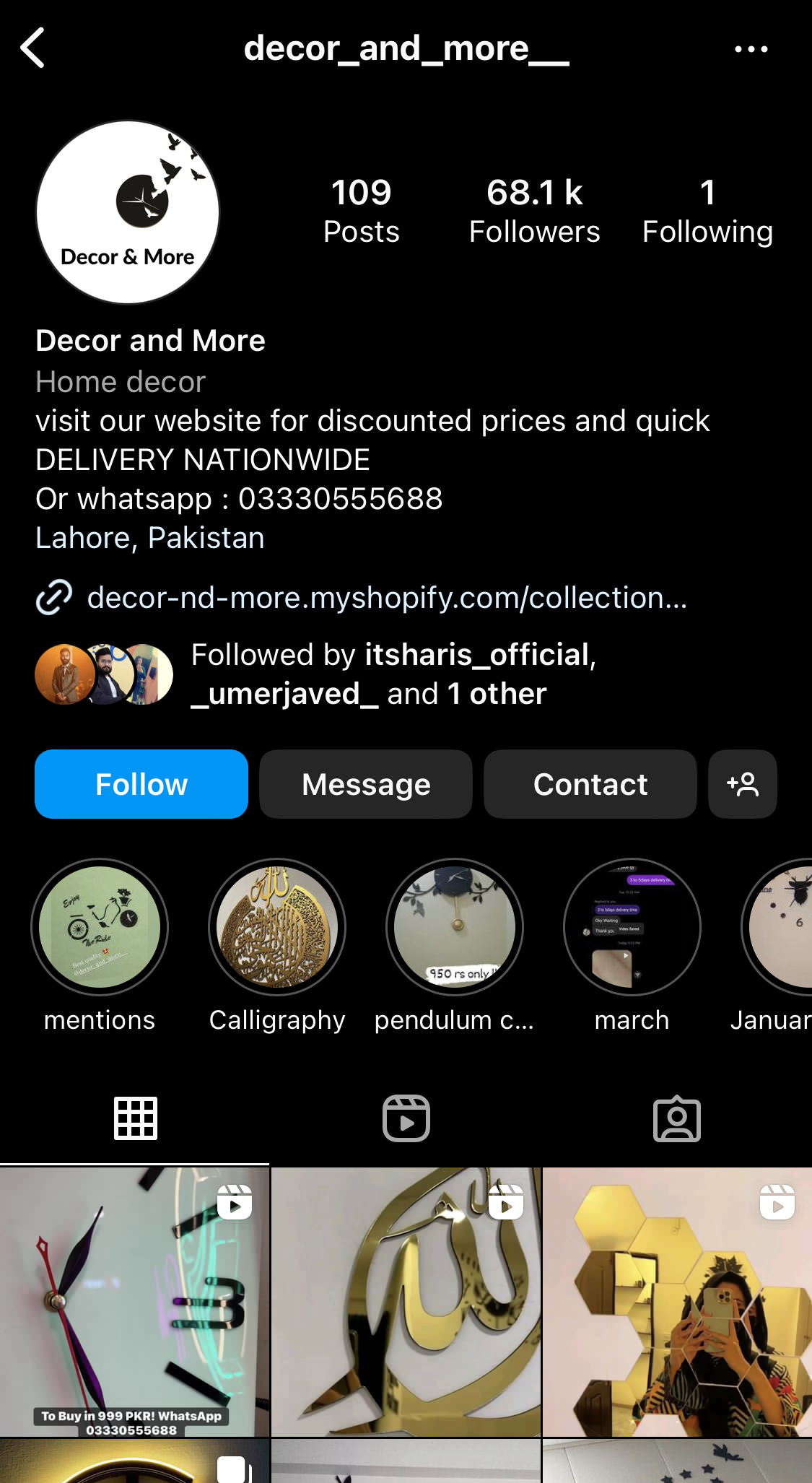The image size is (812, 1483).
Task: View the profile picture
Action: point(128,212)
